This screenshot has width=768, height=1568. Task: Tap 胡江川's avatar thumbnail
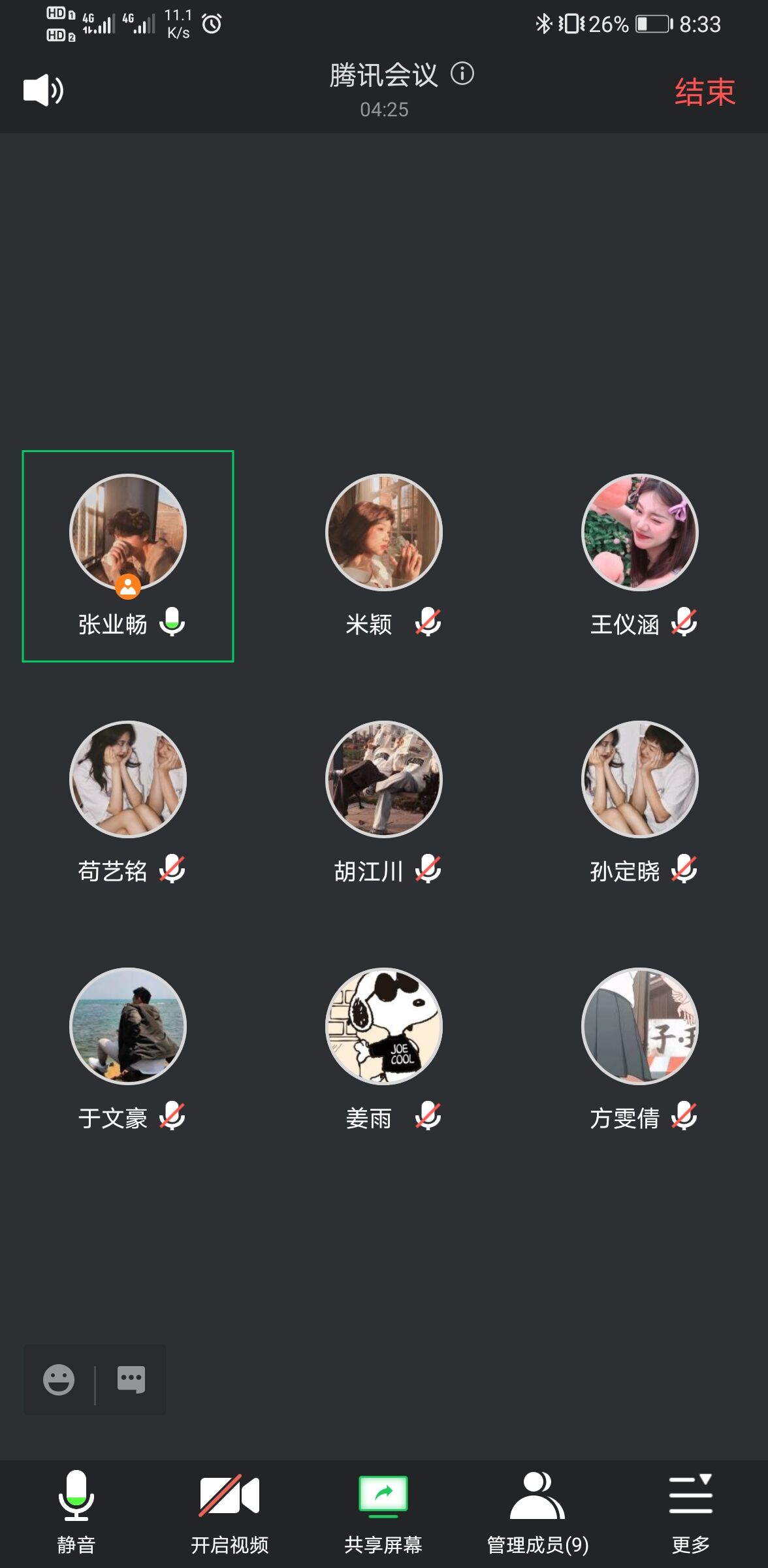pyautogui.click(x=383, y=779)
